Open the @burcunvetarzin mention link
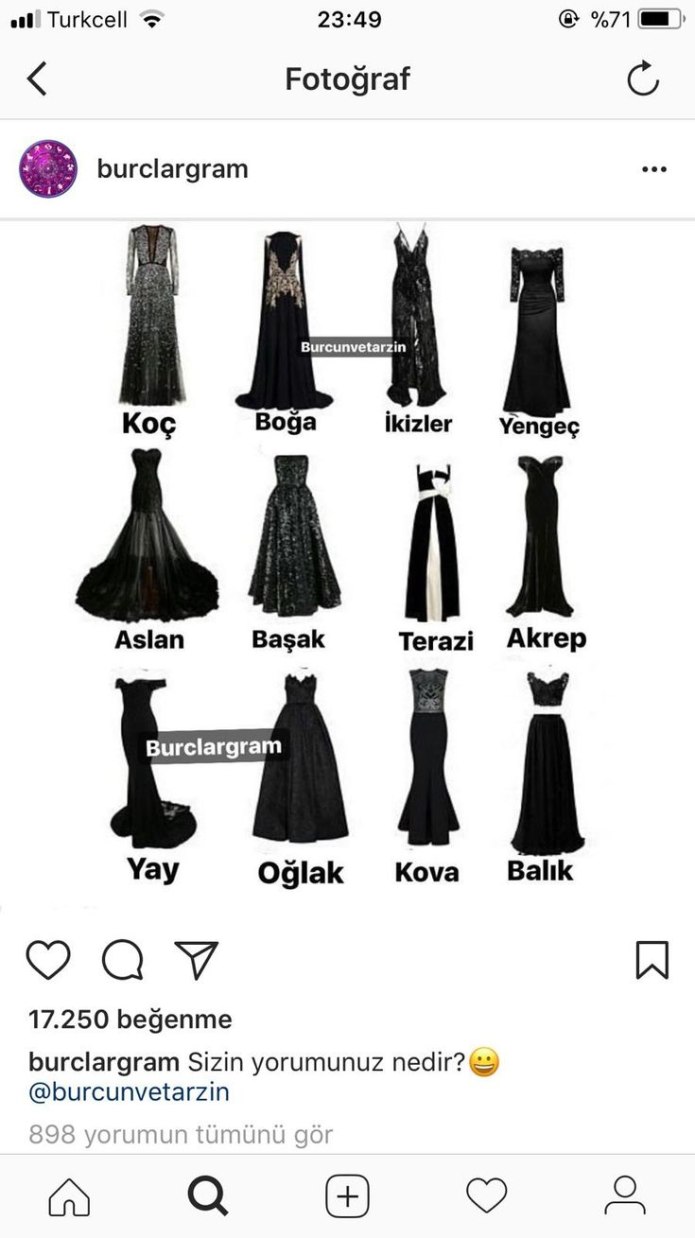Screen dimensions: 695x1238 point(129,1091)
